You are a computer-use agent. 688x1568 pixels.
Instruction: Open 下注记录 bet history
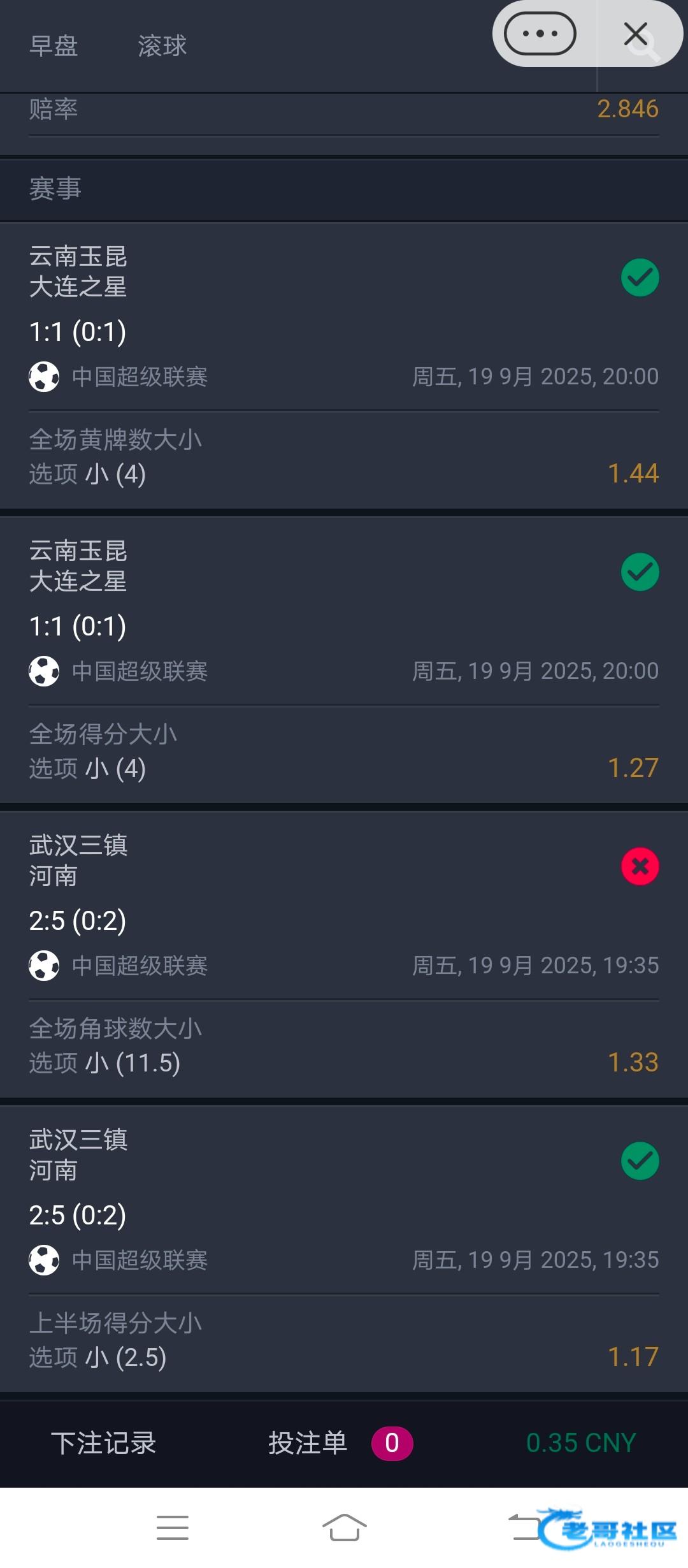(104, 1443)
